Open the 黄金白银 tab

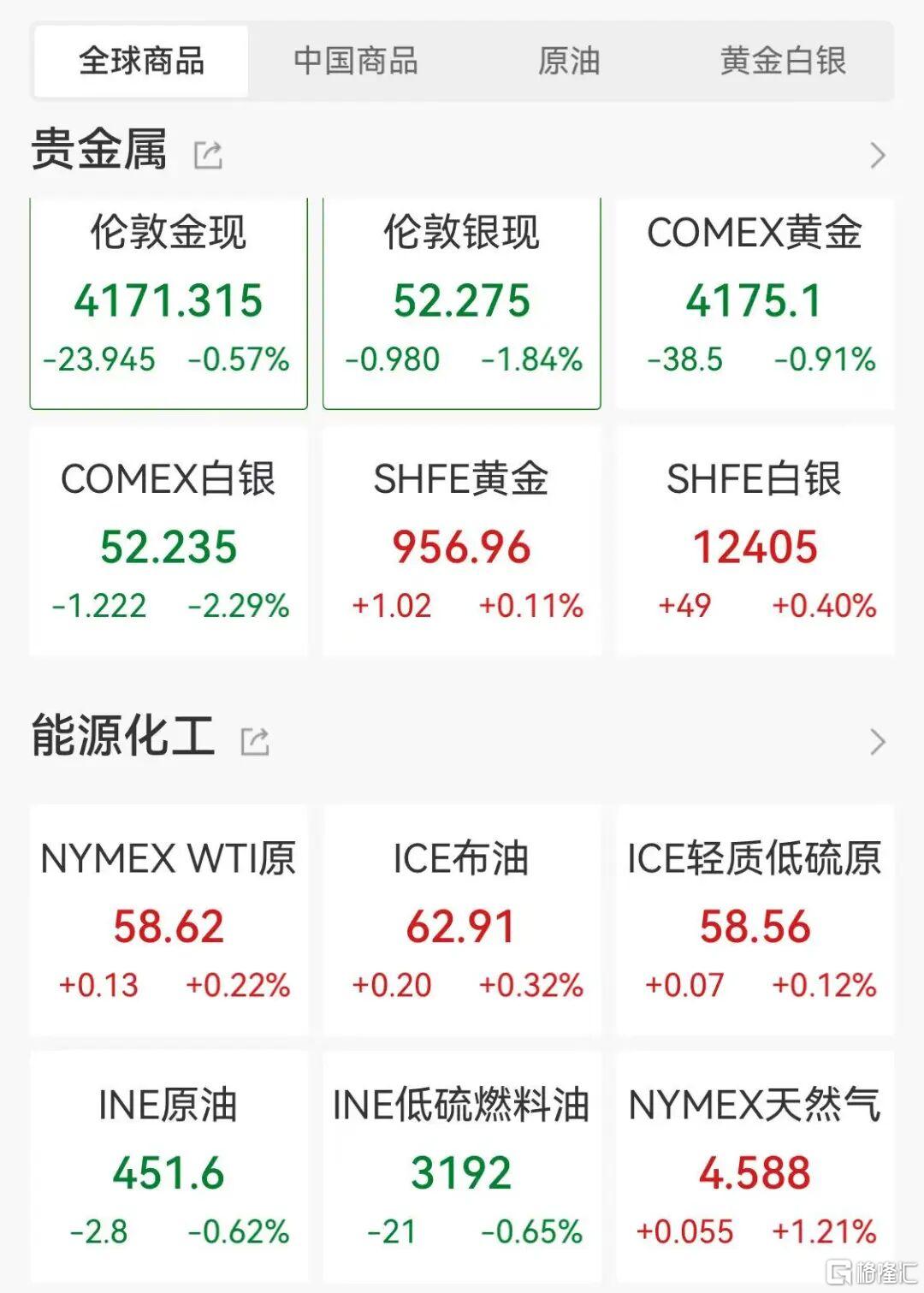coord(783,62)
